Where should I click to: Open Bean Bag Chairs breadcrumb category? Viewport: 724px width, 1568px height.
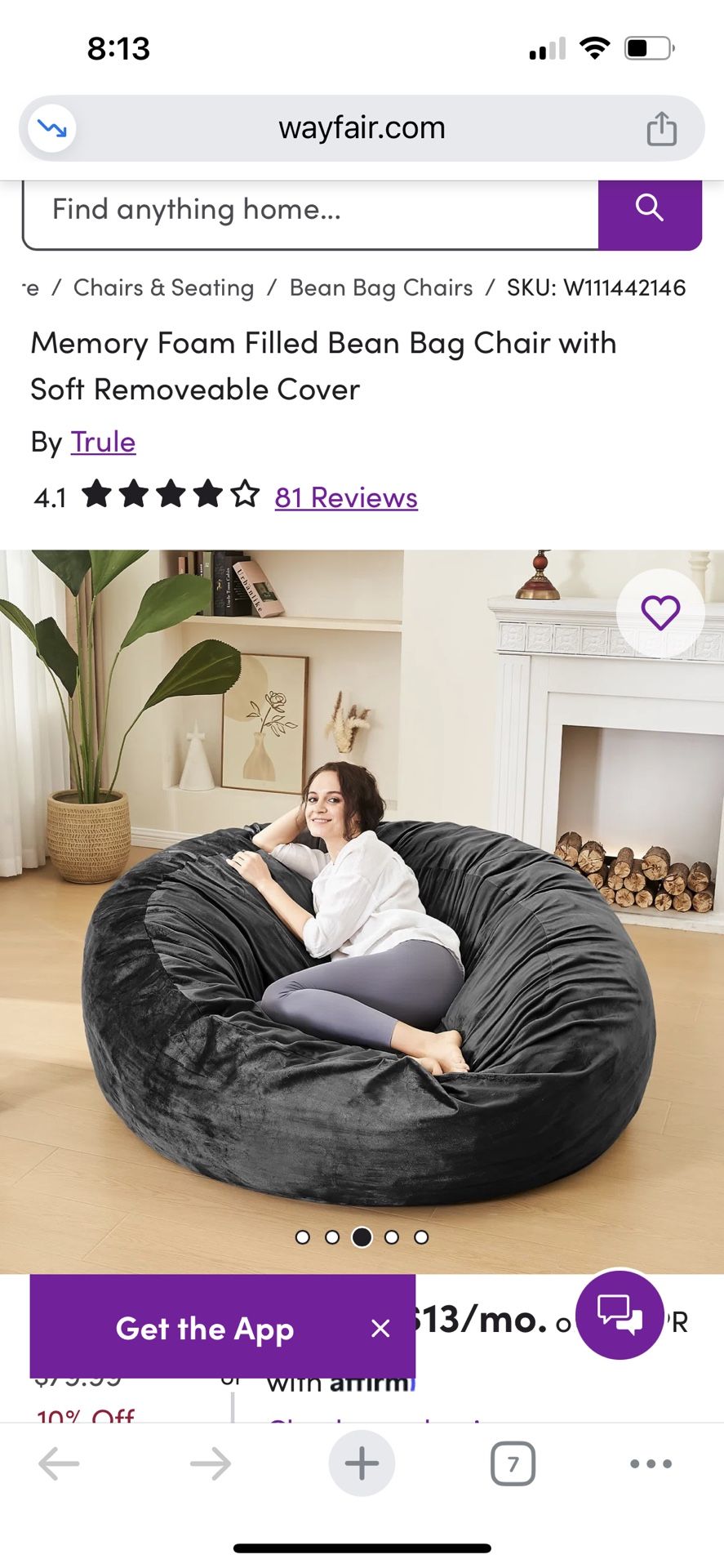tap(381, 287)
